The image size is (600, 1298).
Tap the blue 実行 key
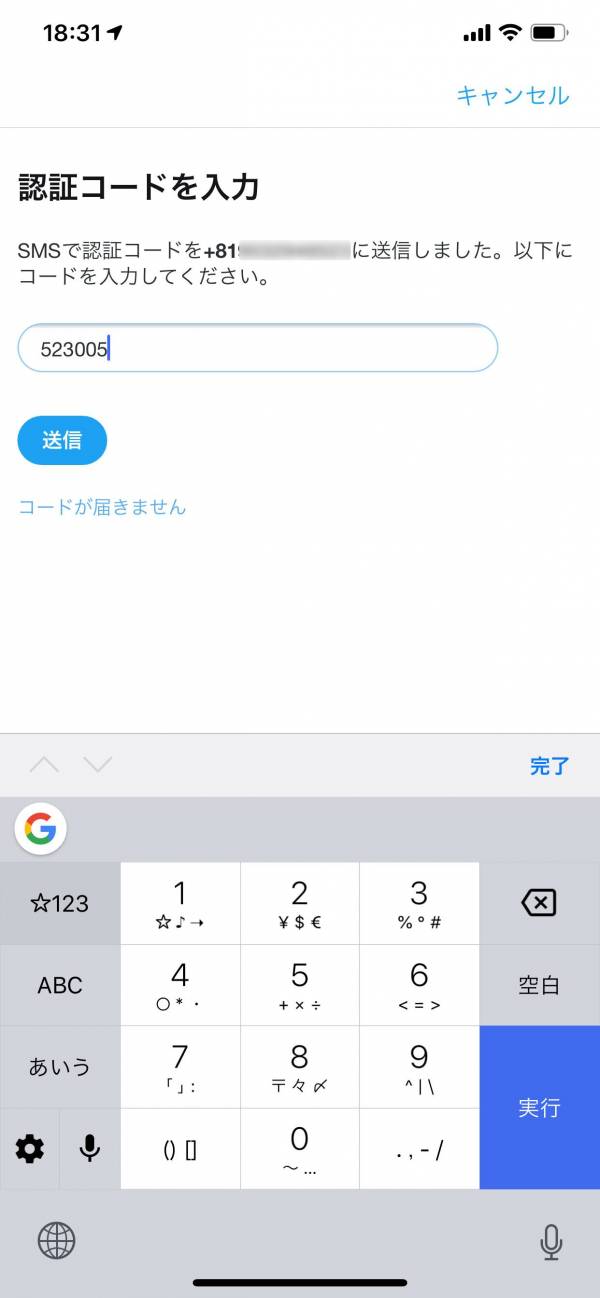pyautogui.click(x=539, y=1108)
